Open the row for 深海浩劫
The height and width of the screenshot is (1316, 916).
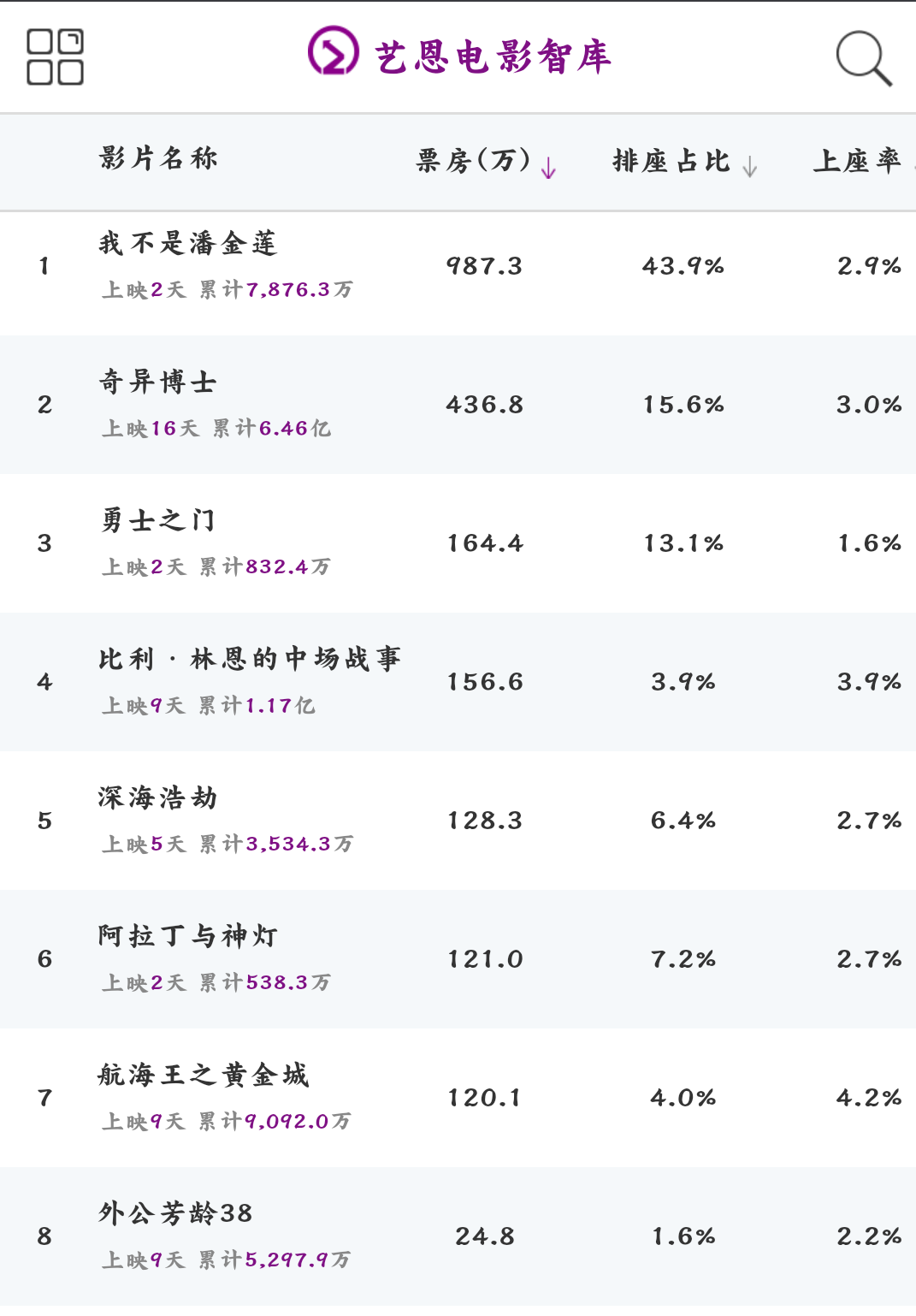point(458,821)
